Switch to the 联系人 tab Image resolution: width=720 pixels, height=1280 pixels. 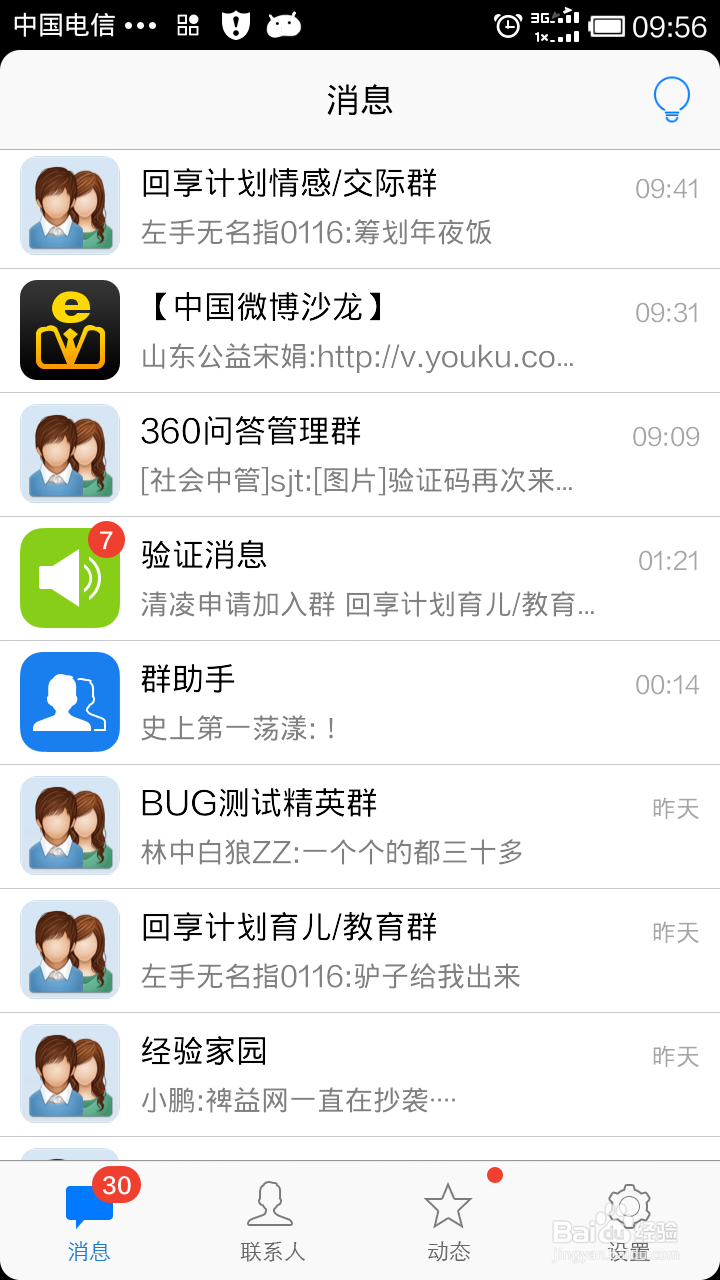(270, 1220)
